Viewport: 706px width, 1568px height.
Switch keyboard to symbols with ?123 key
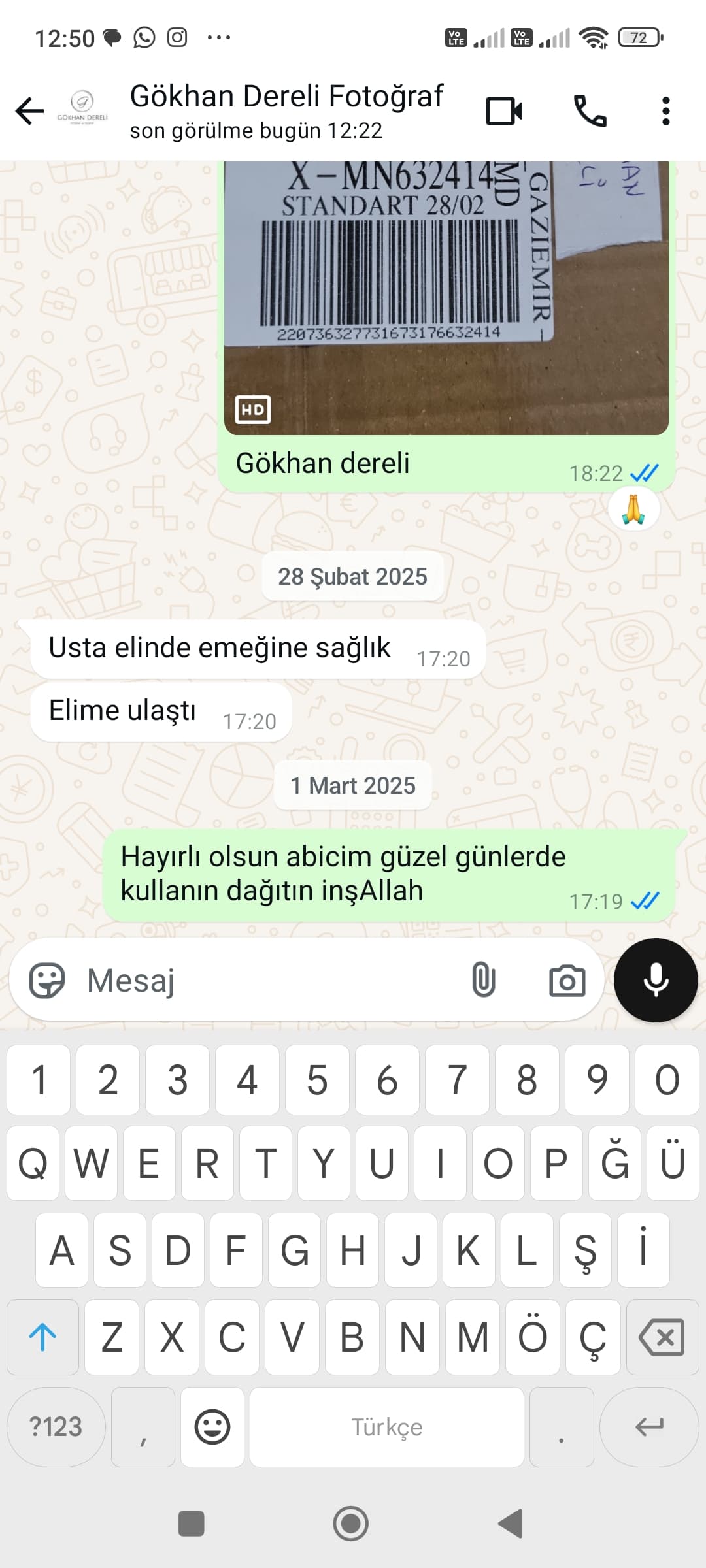click(x=56, y=1426)
